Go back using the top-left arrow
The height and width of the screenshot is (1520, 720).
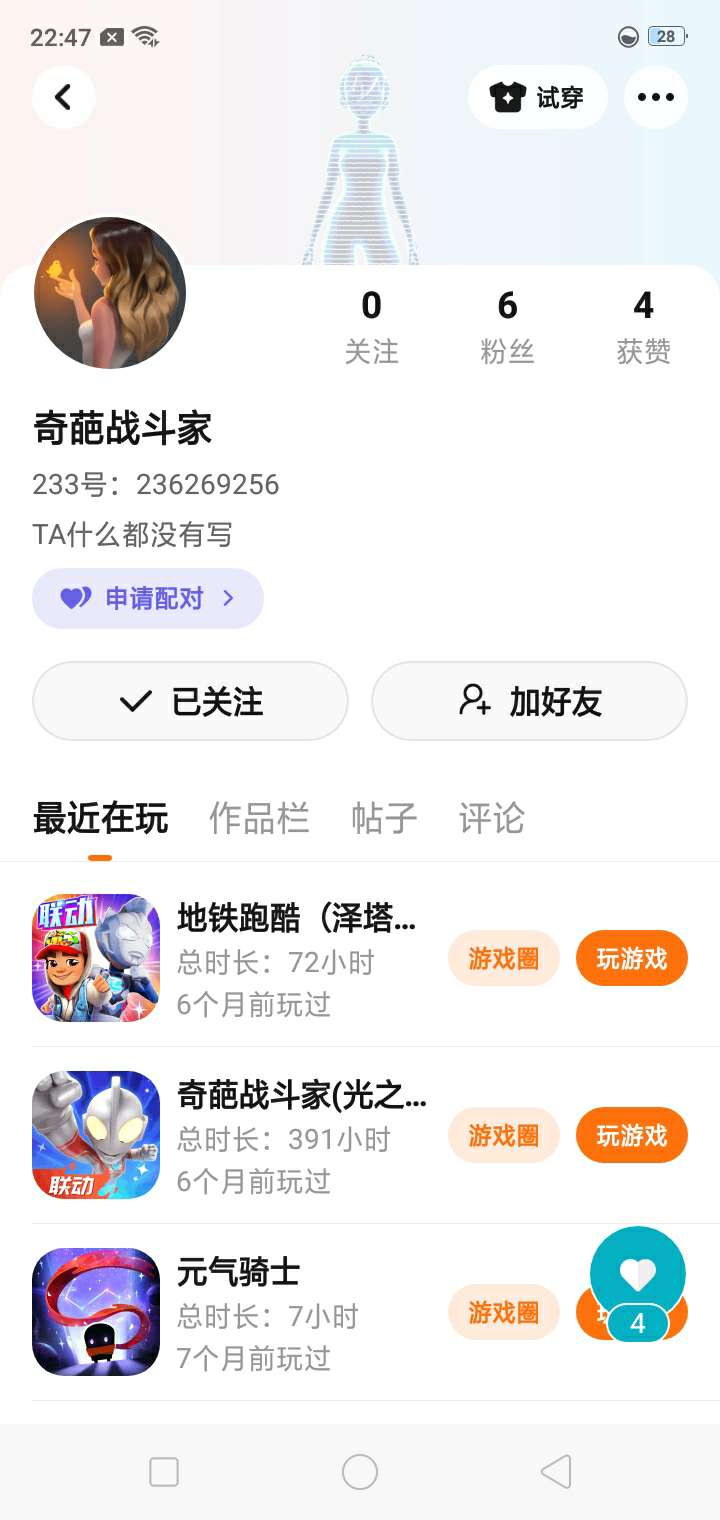point(63,97)
